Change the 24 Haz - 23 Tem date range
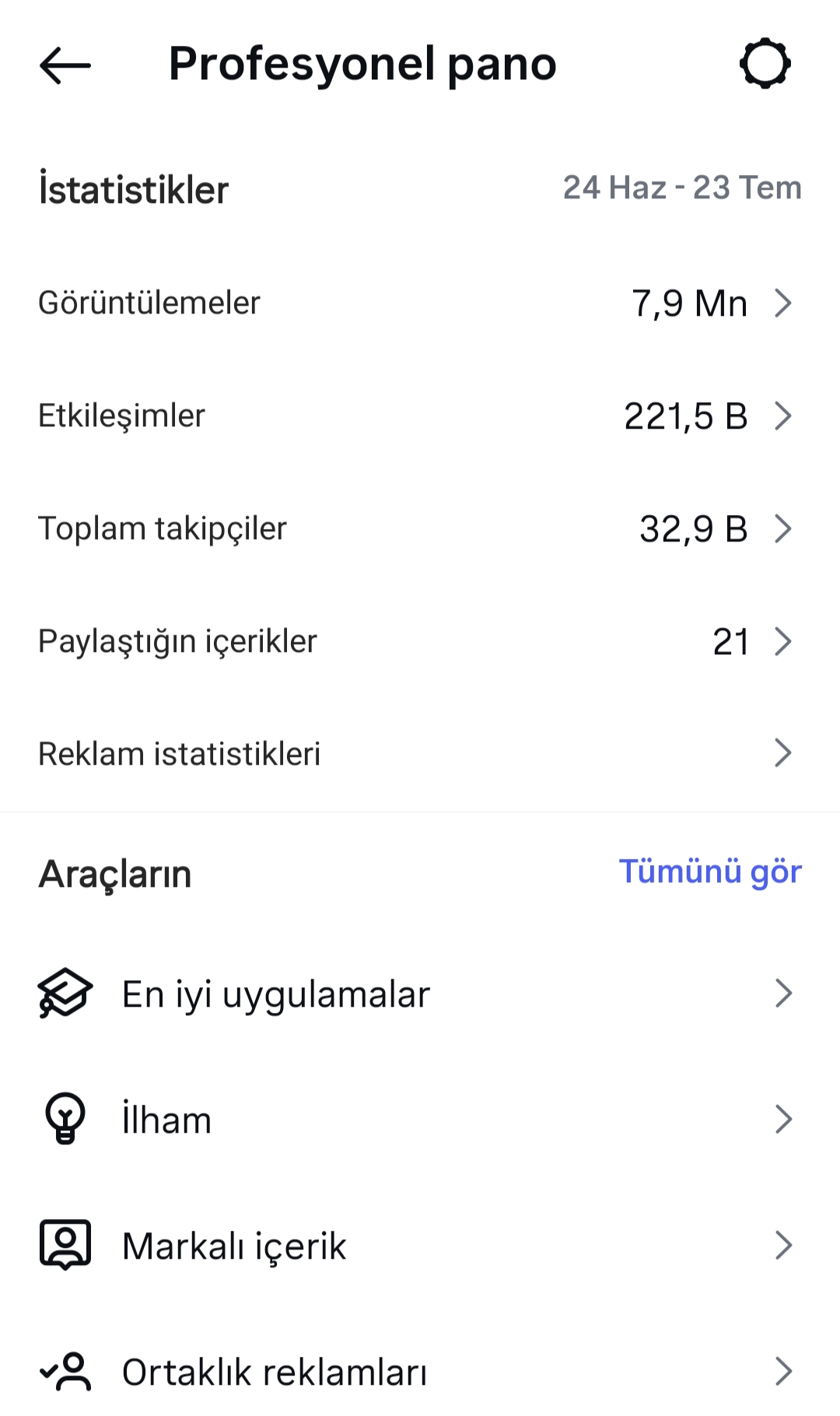Viewport: 840px width, 1416px height. point(682,188)
